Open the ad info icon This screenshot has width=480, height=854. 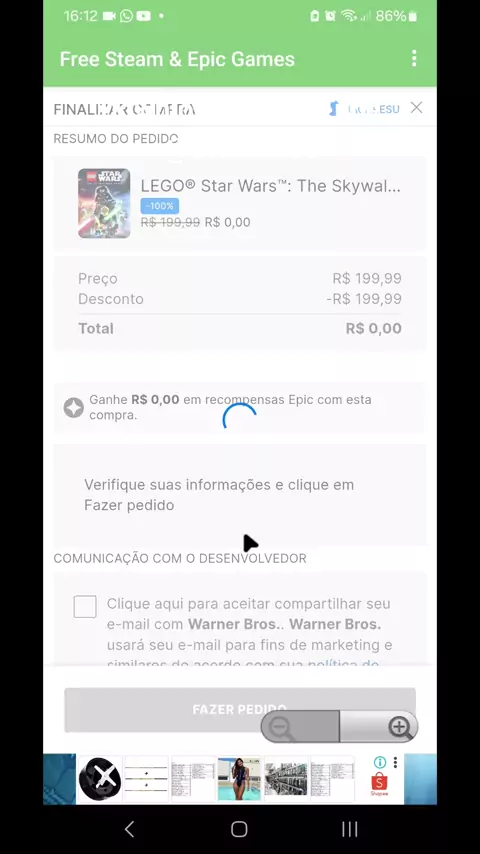coord(380,762)
